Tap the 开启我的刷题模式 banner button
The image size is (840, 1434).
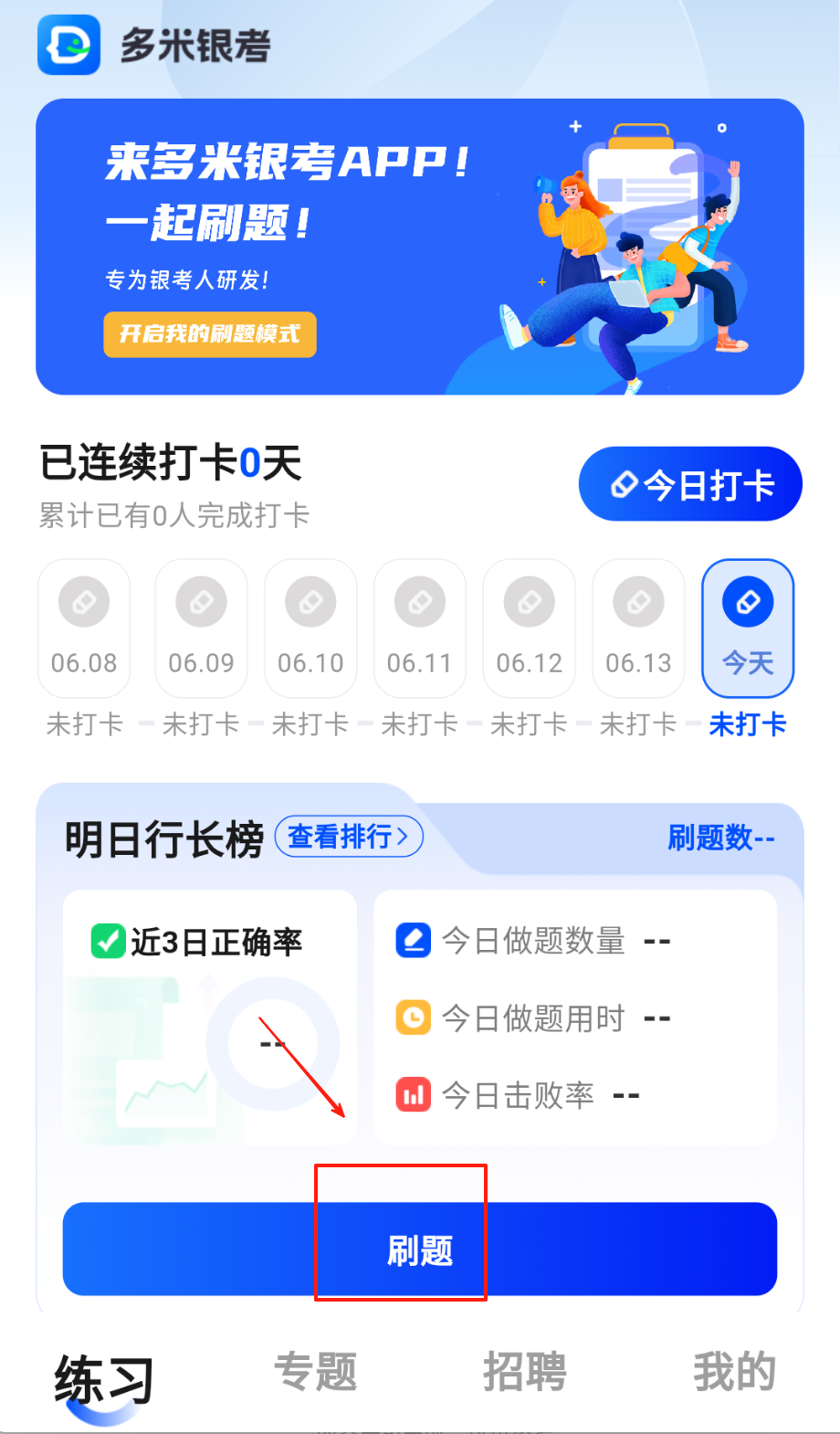pyautogui.click(x=209, y=334)
